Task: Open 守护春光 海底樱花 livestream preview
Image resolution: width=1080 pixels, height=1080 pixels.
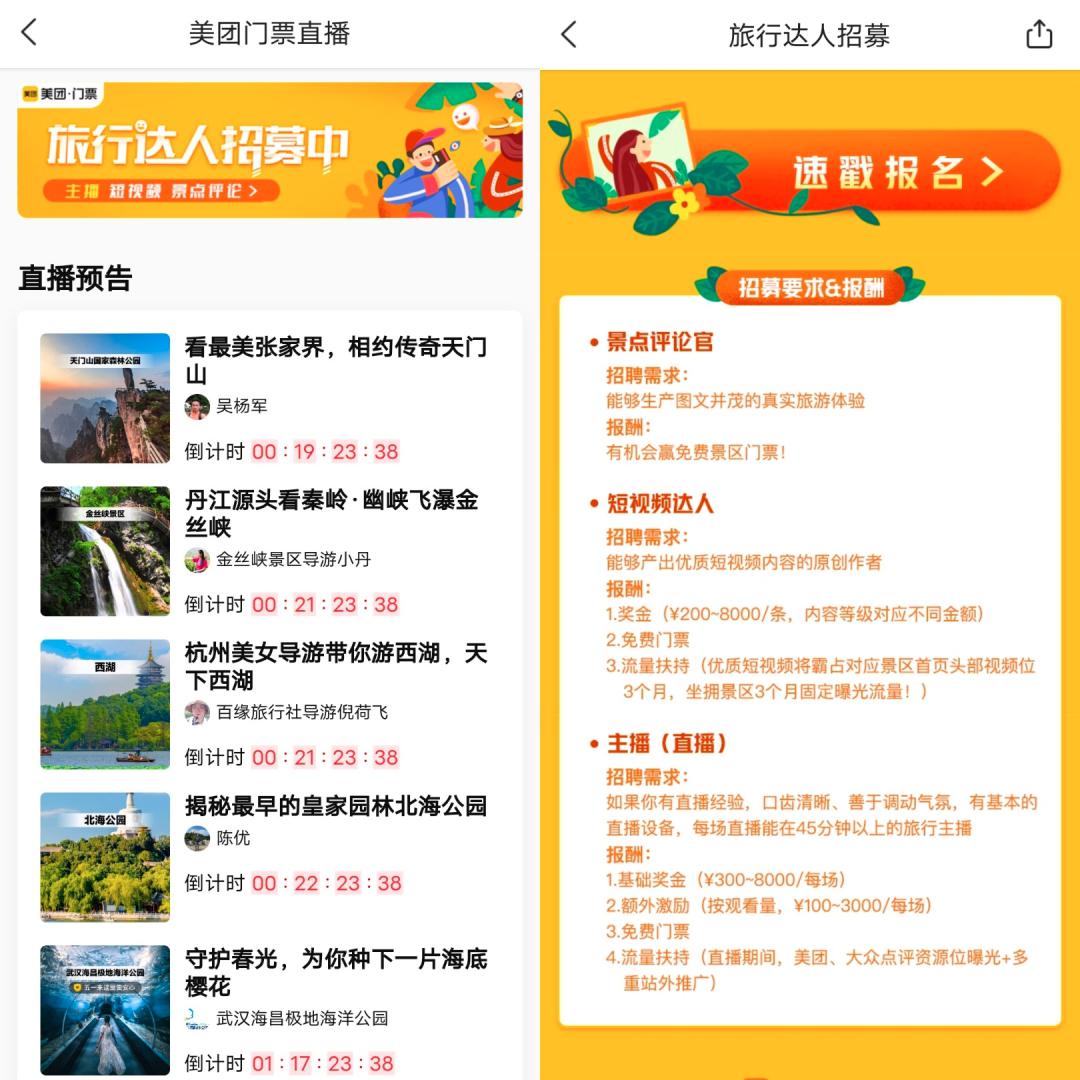Action: (335, 972)
